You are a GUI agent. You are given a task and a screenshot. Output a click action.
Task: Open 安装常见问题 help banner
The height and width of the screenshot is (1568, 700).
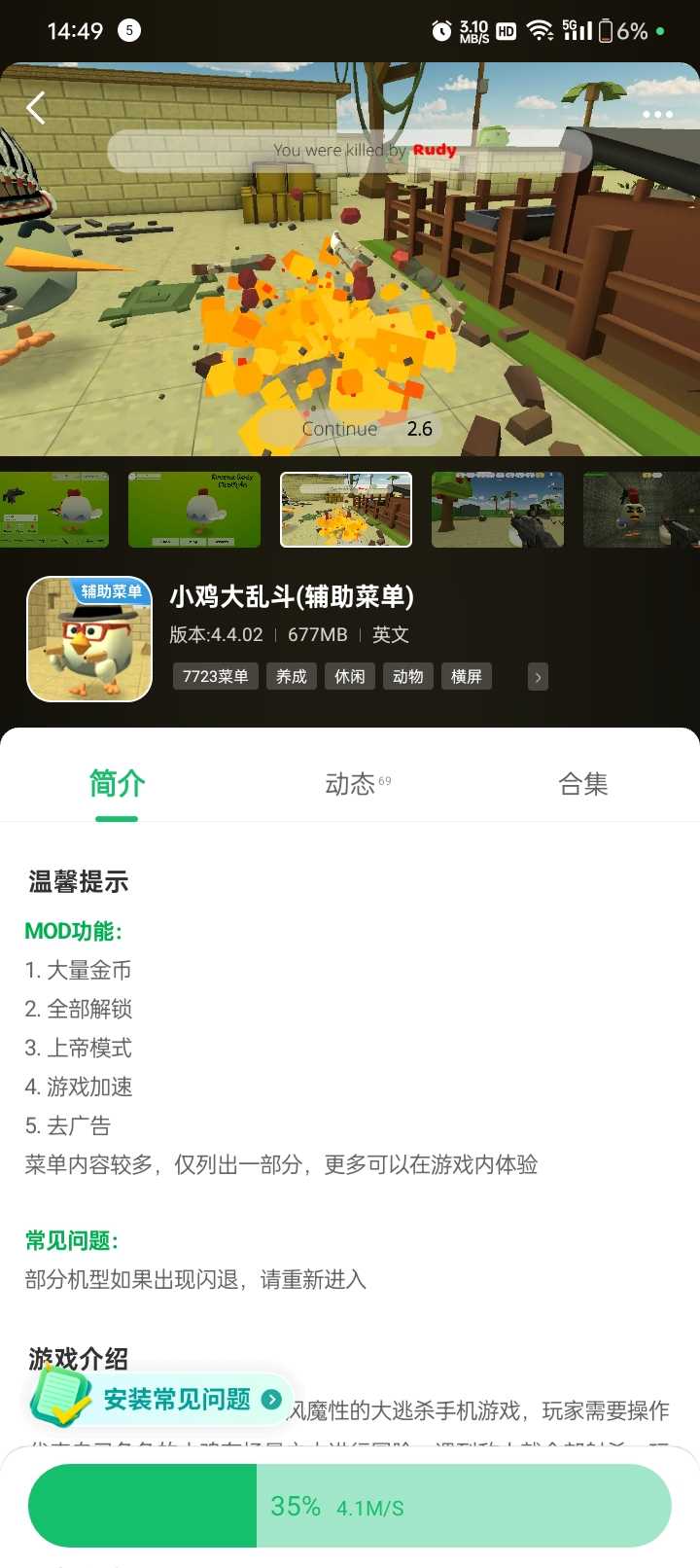pyautogui.click(x=175, y=1400)
